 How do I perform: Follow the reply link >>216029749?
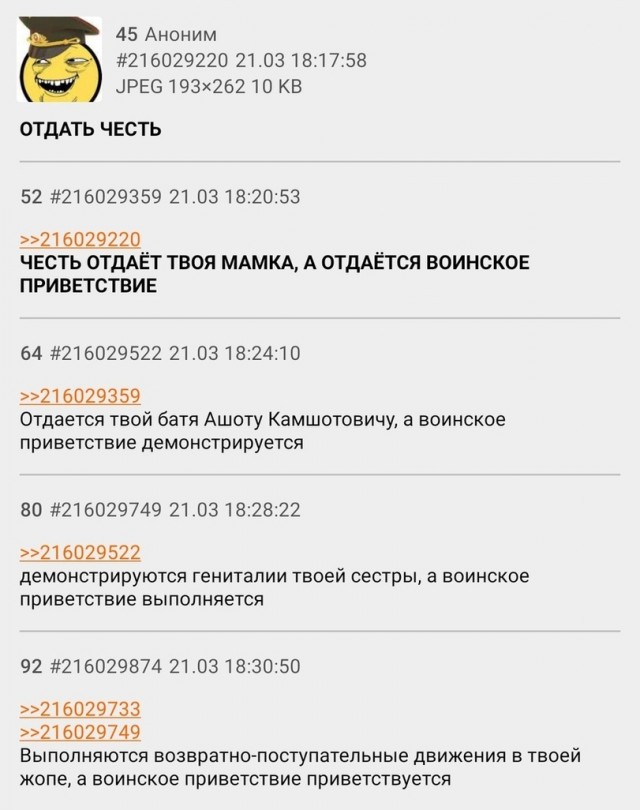[80, 731]
